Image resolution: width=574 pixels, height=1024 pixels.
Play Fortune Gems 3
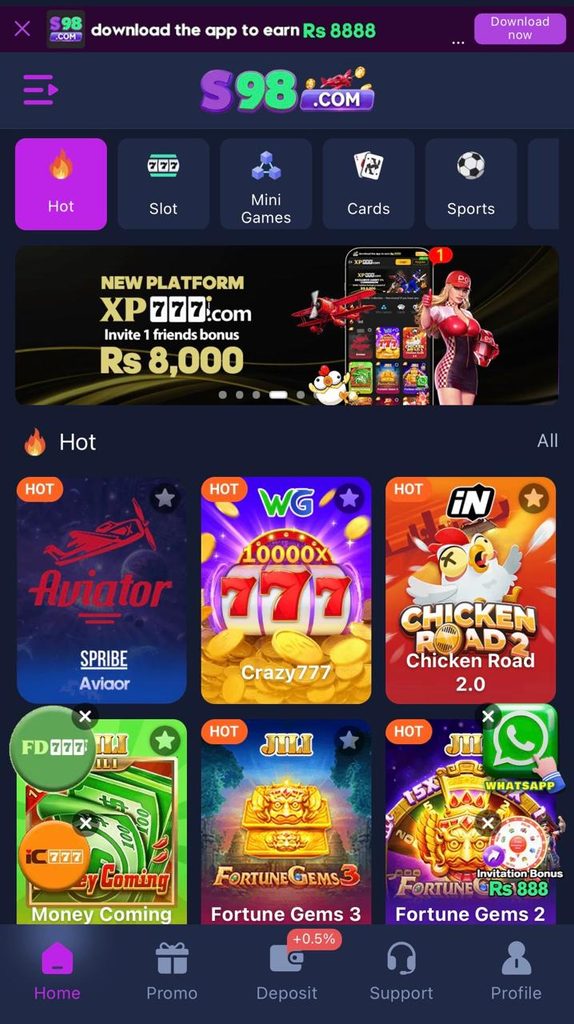coord(286,822)
